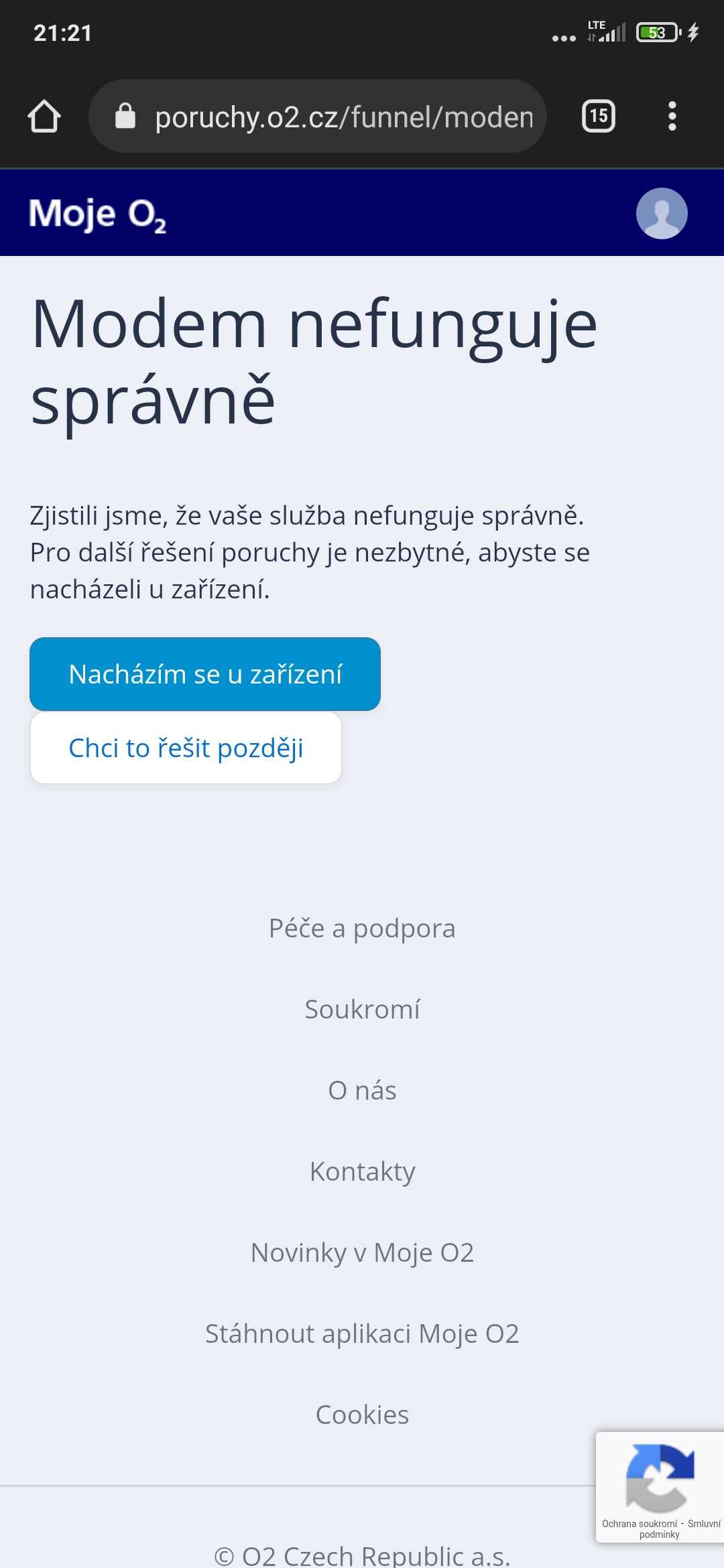
Task: Tap the browser home icon
Action: click(x=44, y=117)
